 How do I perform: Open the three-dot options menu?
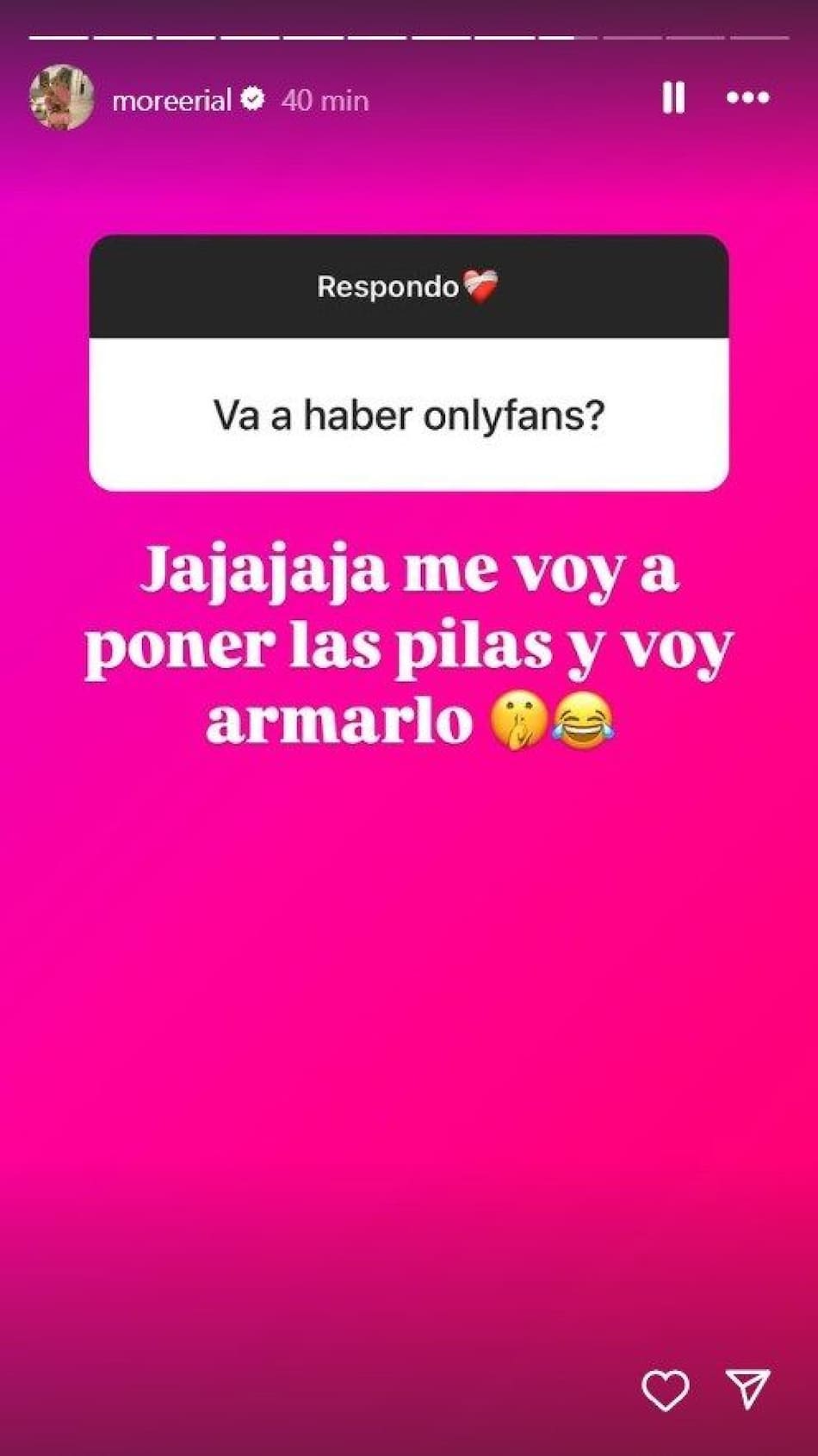(x=747, y=98)
